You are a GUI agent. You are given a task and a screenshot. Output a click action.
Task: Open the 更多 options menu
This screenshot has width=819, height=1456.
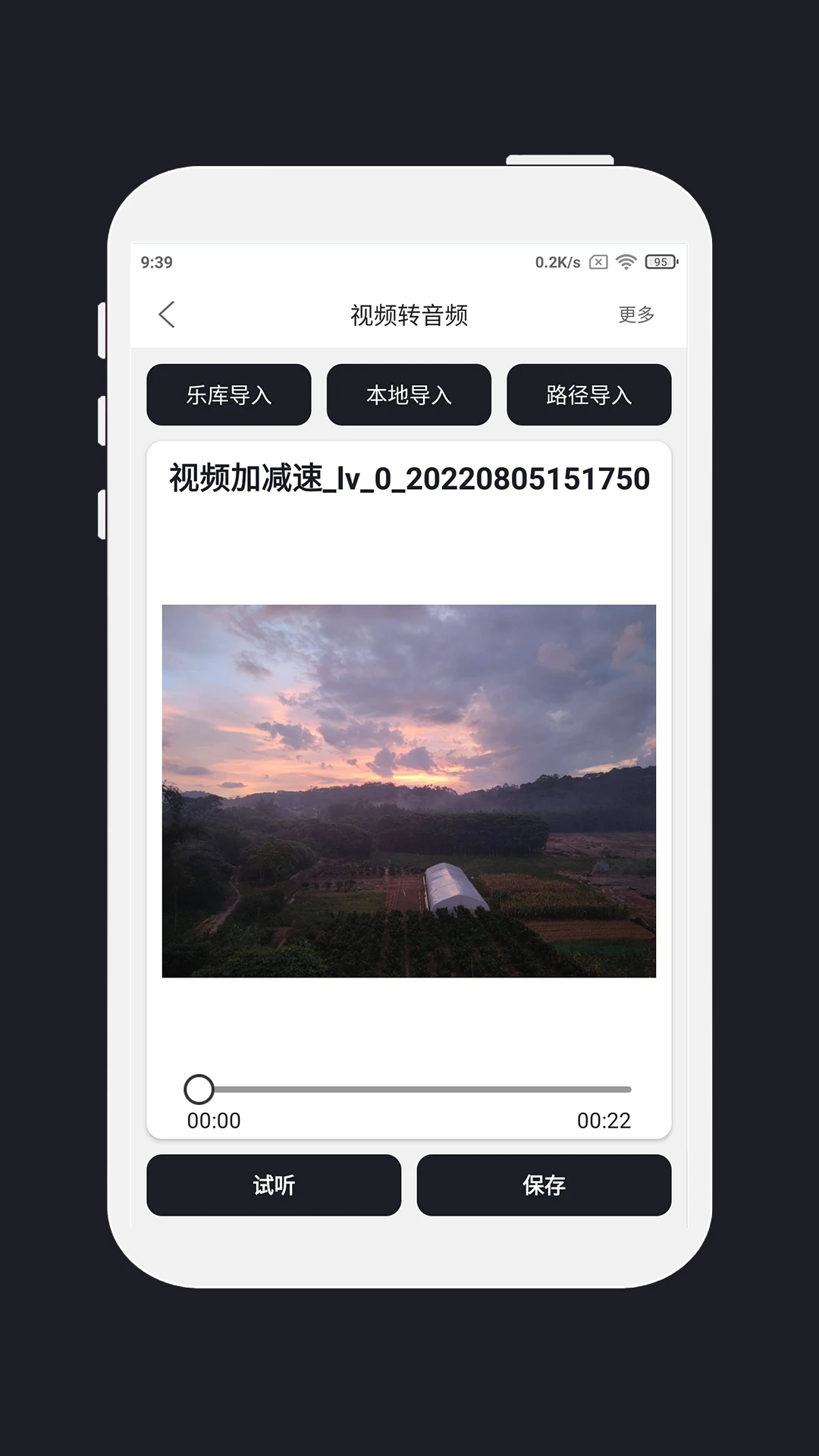(635, 314)
